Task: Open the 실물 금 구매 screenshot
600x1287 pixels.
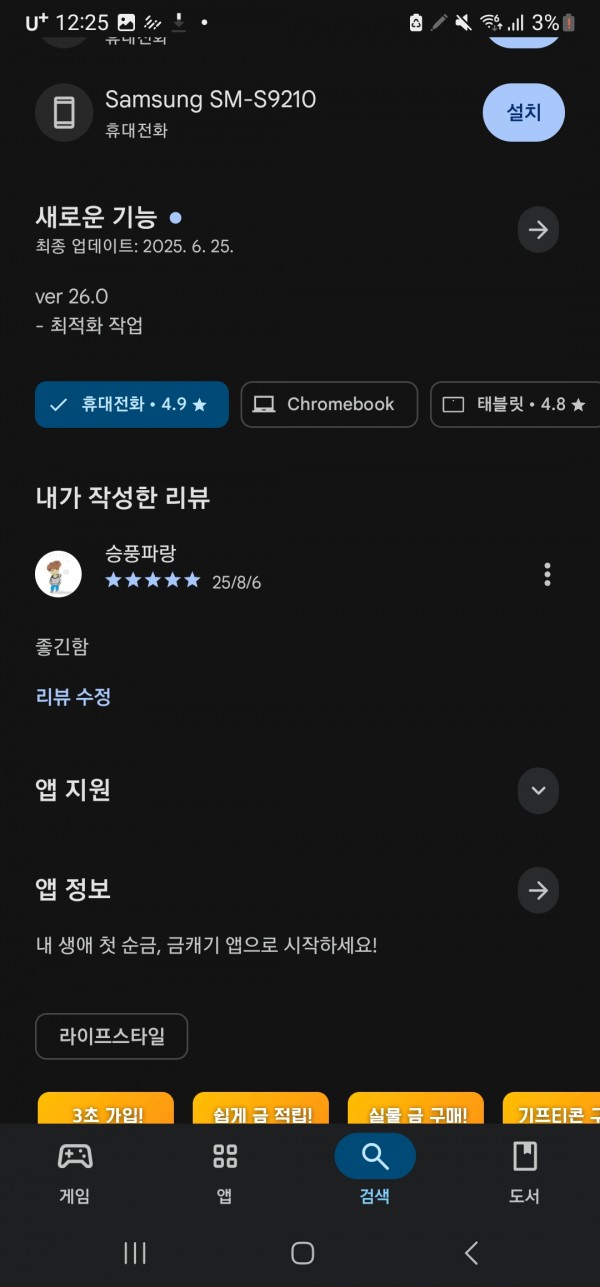Action: (x=416, y=1108)
